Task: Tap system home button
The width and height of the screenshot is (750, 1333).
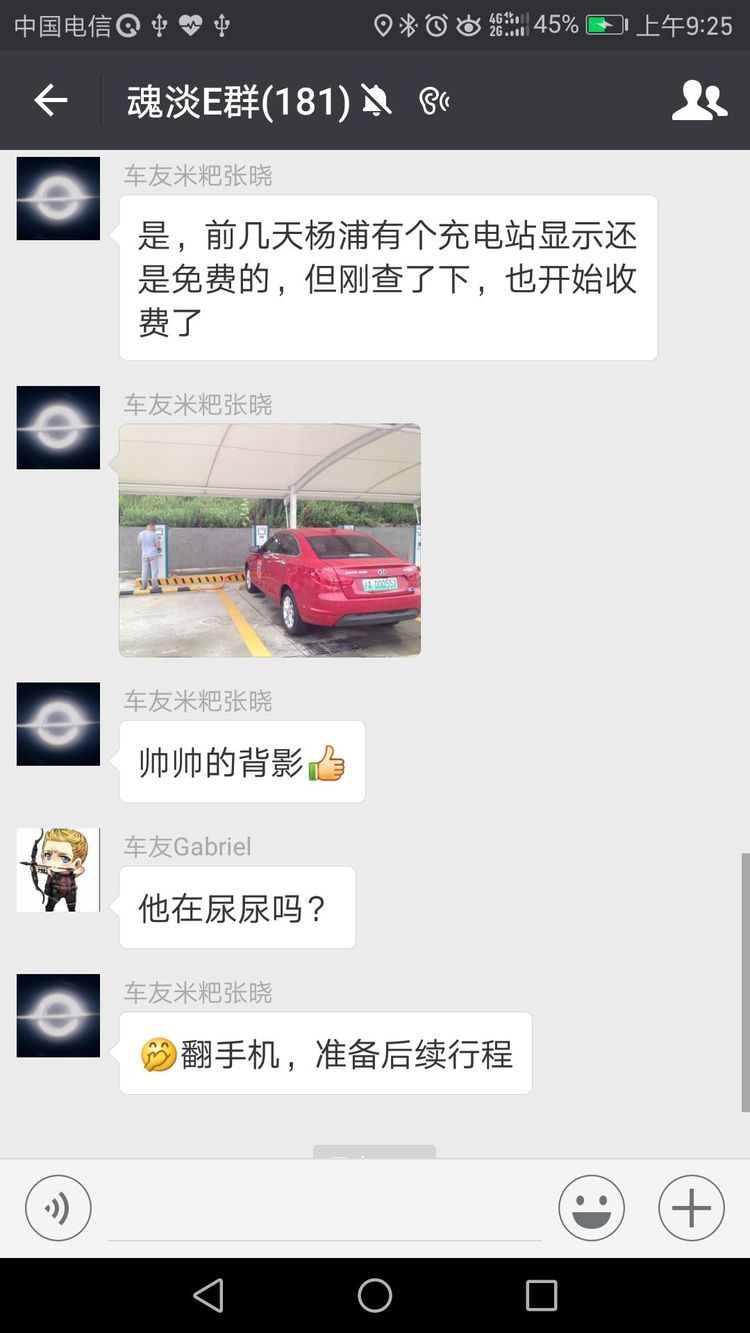Action: 375,1295
